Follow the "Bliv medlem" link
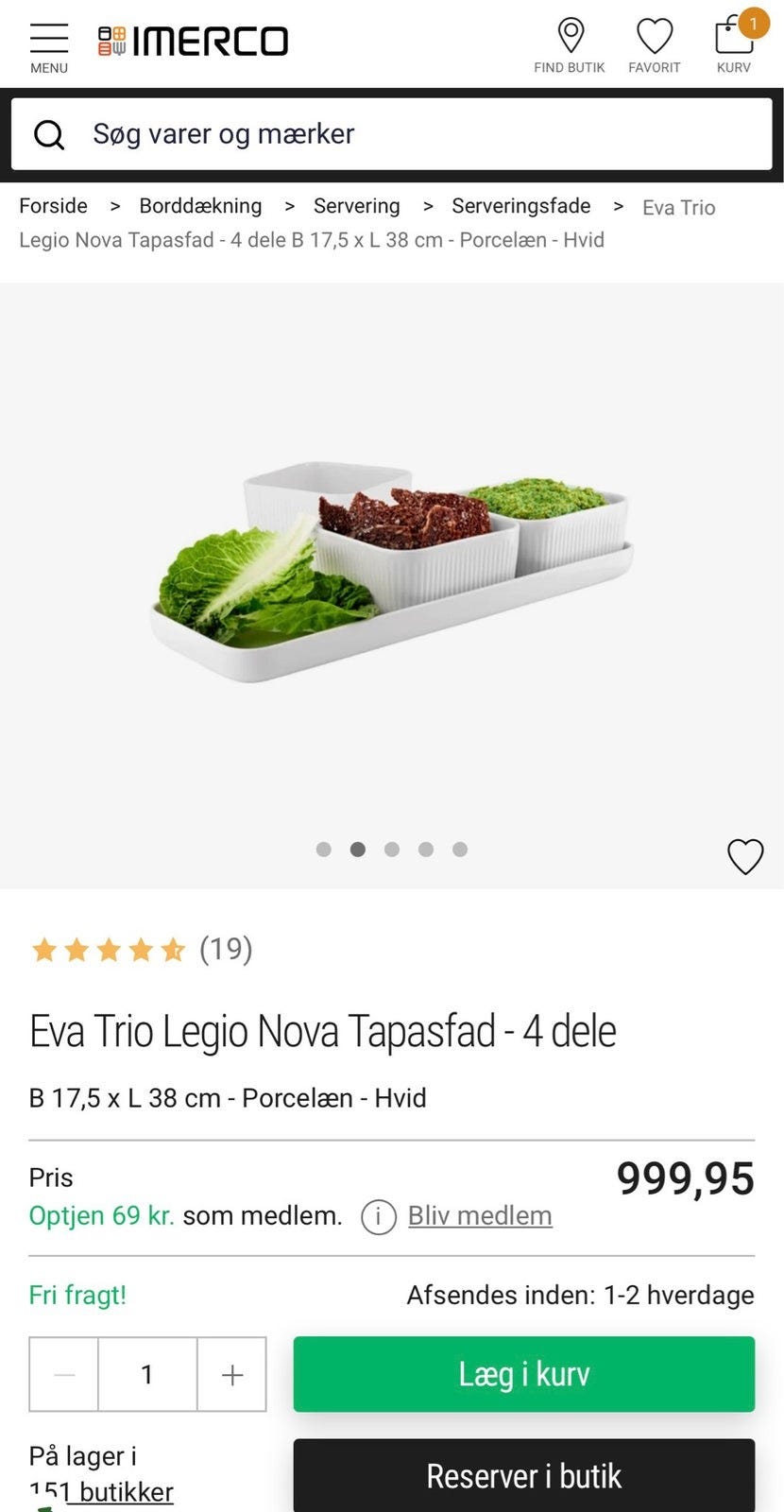Screen dimensions: 784x1512 pos(480,1216)
